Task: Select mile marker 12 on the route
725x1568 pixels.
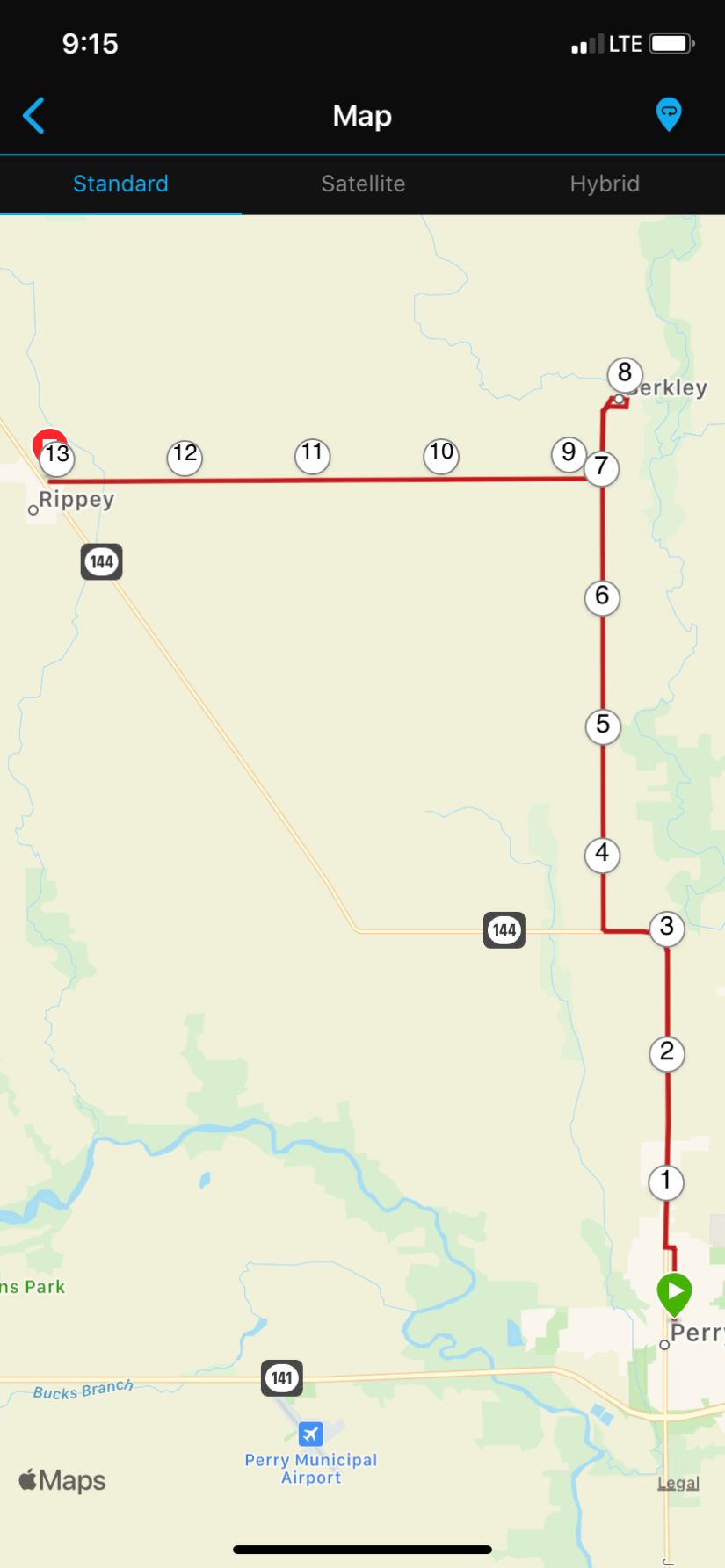Action: 185,455
